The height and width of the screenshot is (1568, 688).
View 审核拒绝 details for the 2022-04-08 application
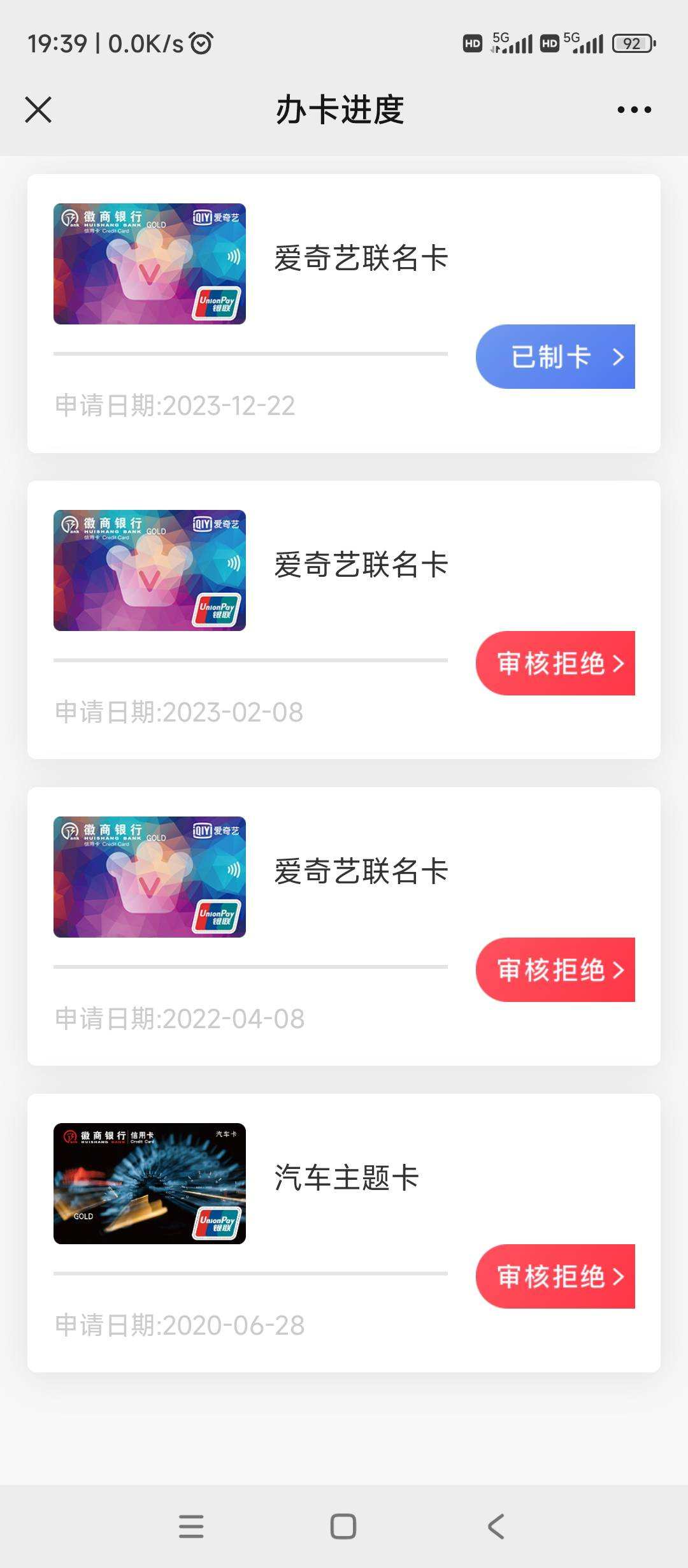555,969
